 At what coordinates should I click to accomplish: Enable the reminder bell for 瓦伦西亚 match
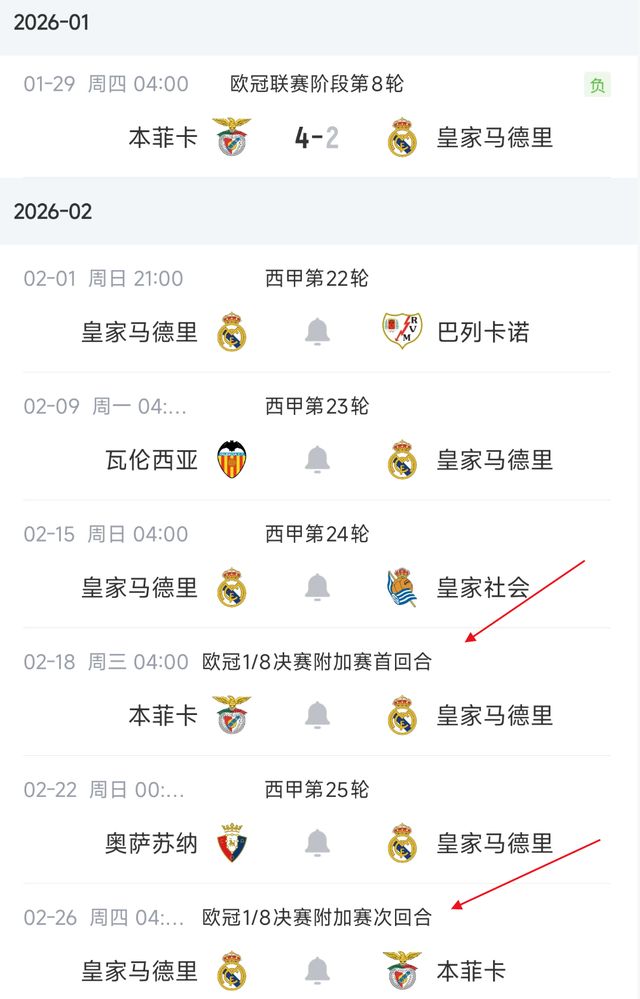point(317,460)
